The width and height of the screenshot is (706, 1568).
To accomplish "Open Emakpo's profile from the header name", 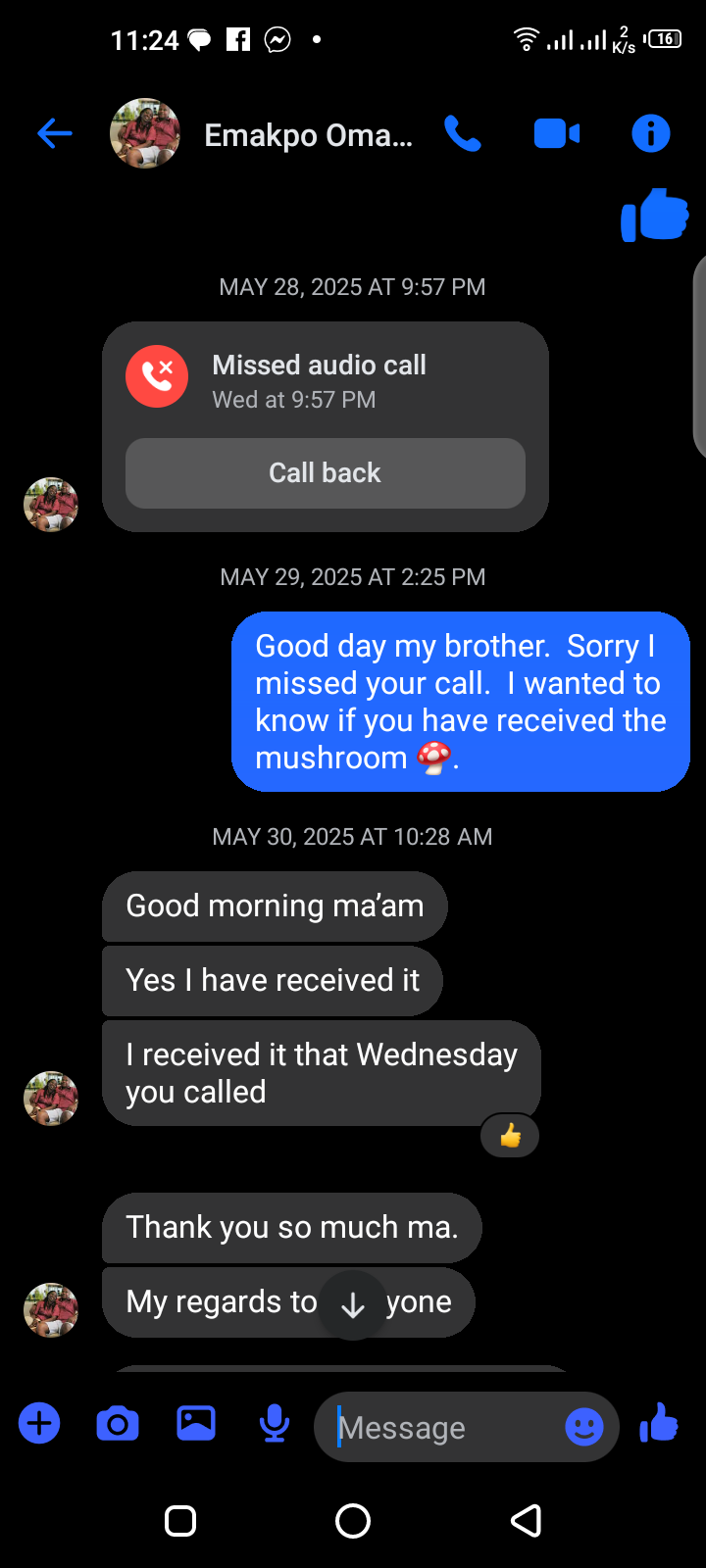I will point(308,135).
